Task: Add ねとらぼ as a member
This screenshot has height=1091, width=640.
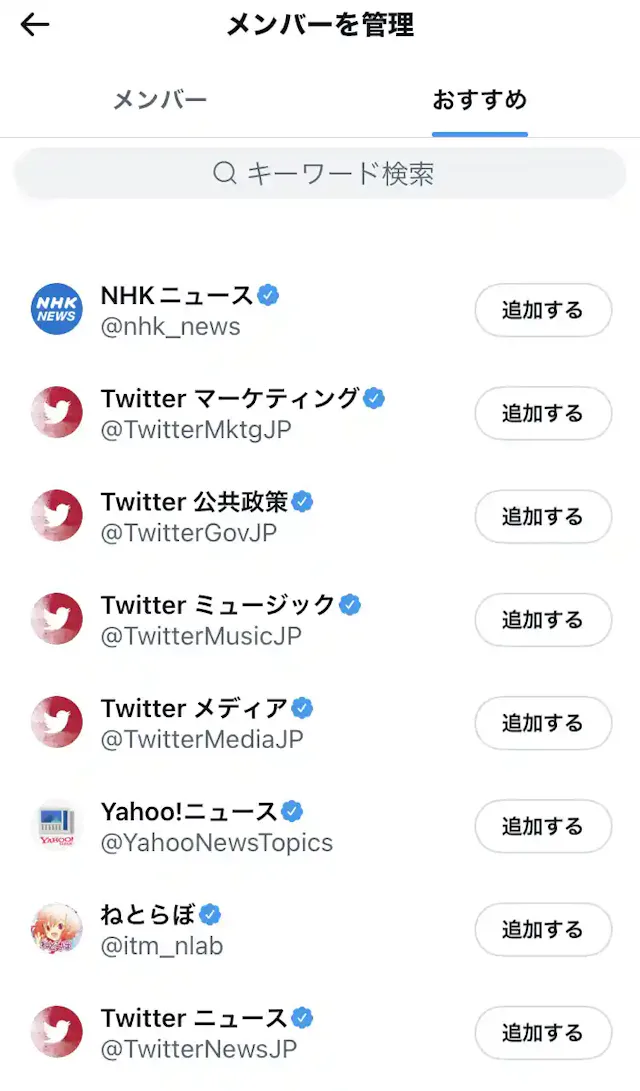Action: click(542, 929)
